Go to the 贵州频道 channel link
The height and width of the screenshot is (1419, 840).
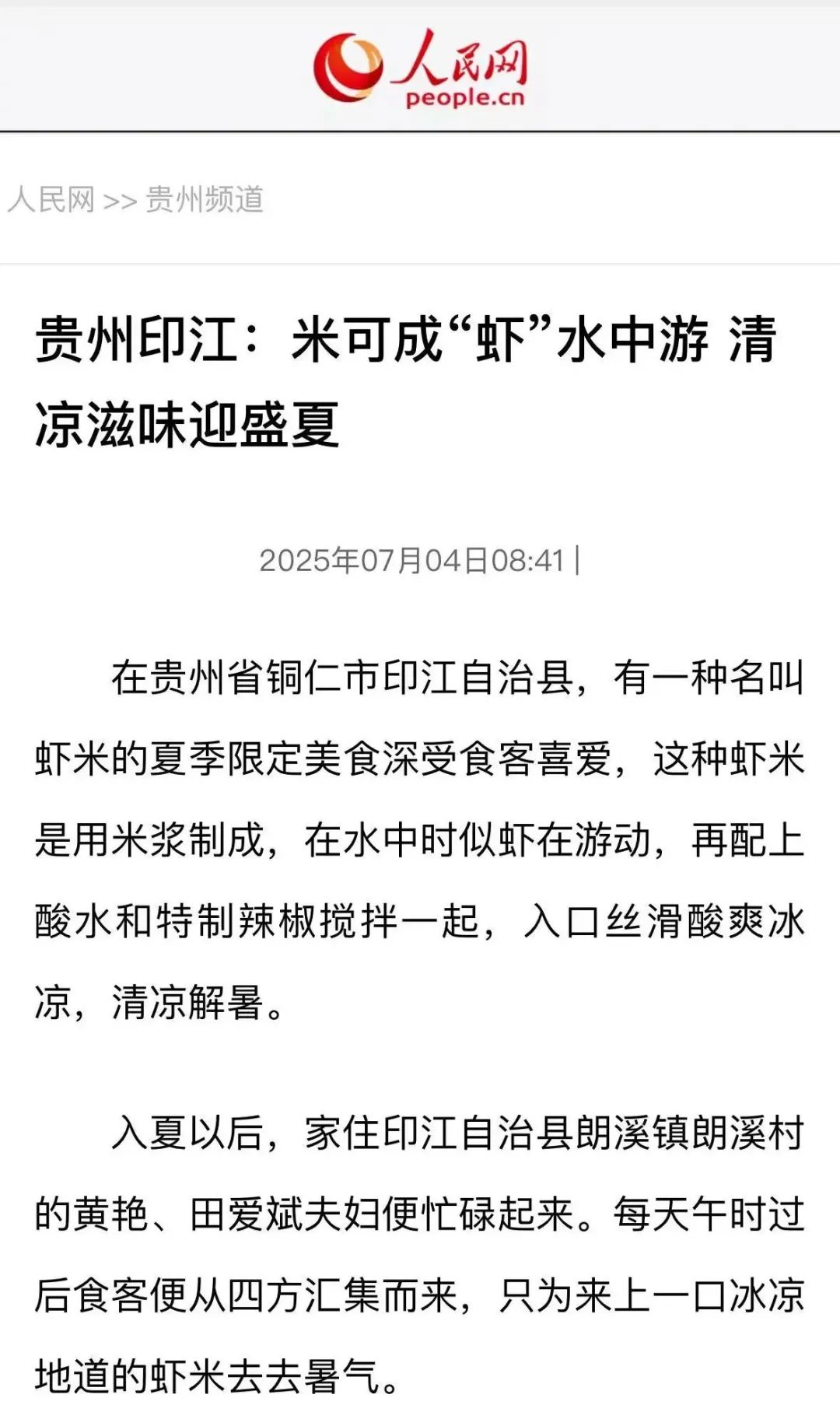(x=205, y=200)
